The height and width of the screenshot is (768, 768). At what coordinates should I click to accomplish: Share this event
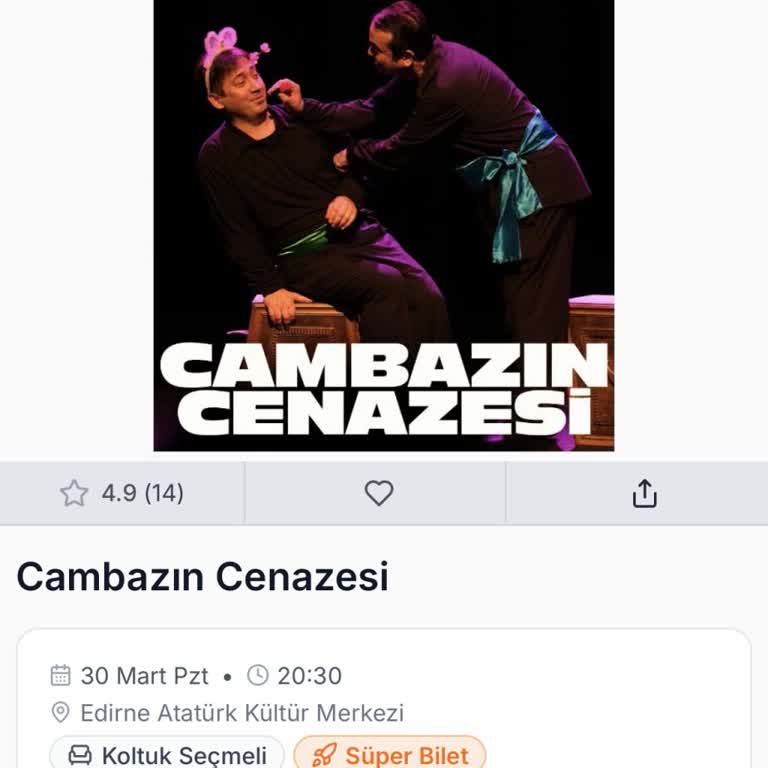(x=645, y=493)
